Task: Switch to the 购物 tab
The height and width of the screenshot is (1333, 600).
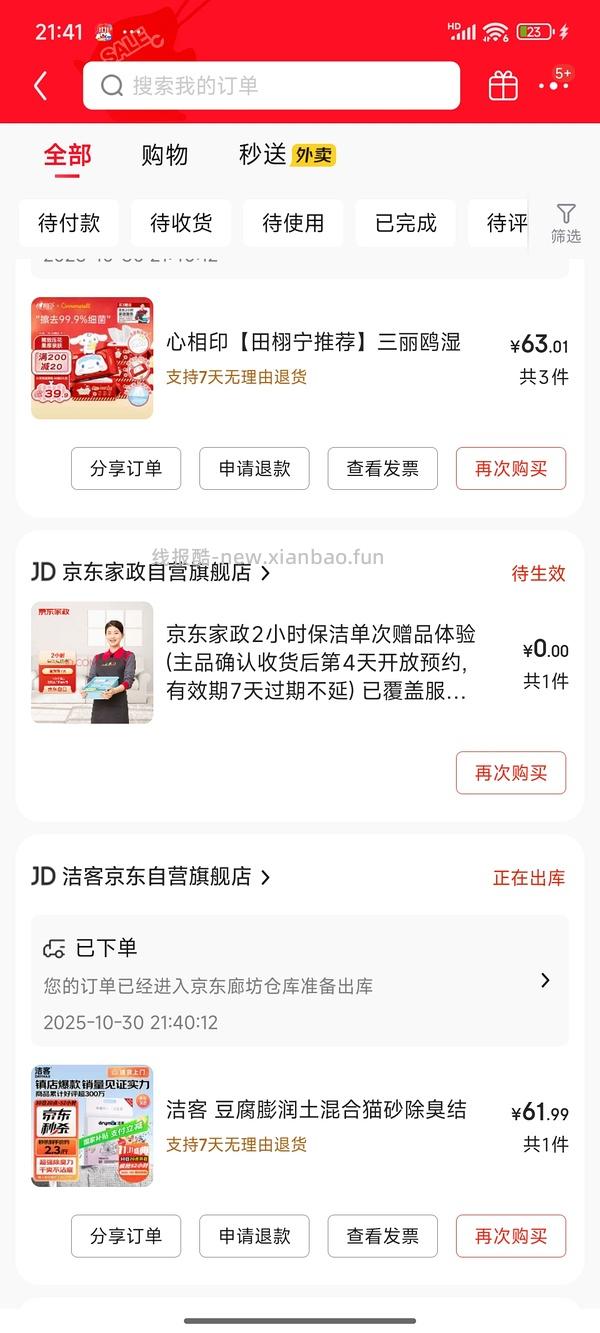Action: 165,155
